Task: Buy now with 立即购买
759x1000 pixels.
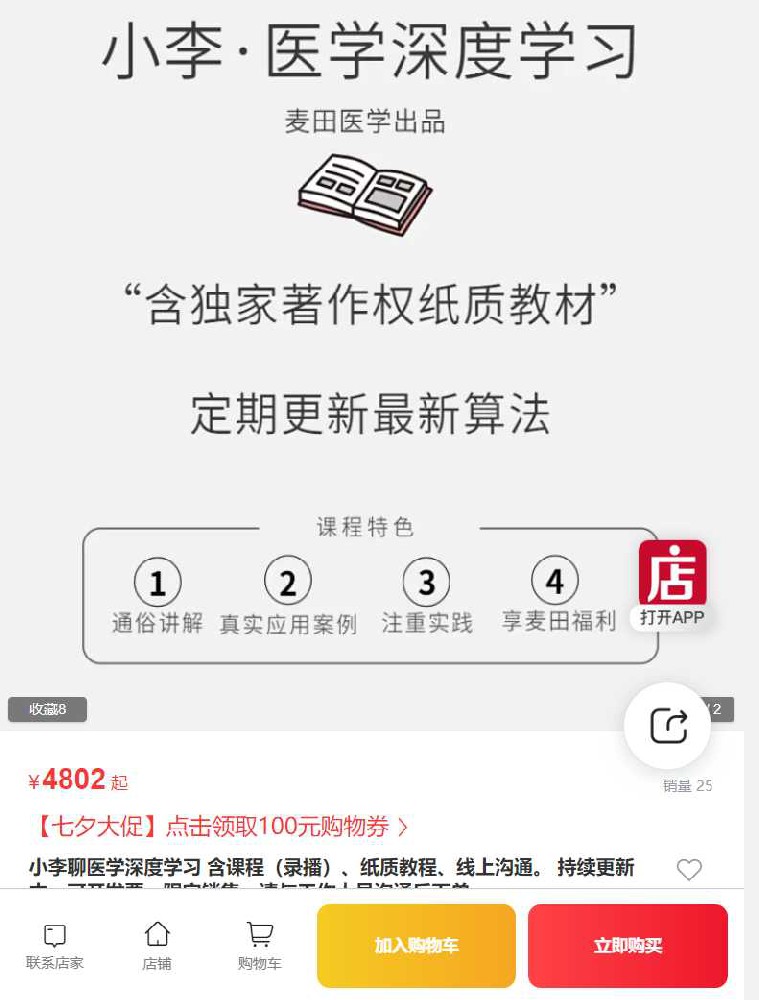Action: [x=627, y=946]
